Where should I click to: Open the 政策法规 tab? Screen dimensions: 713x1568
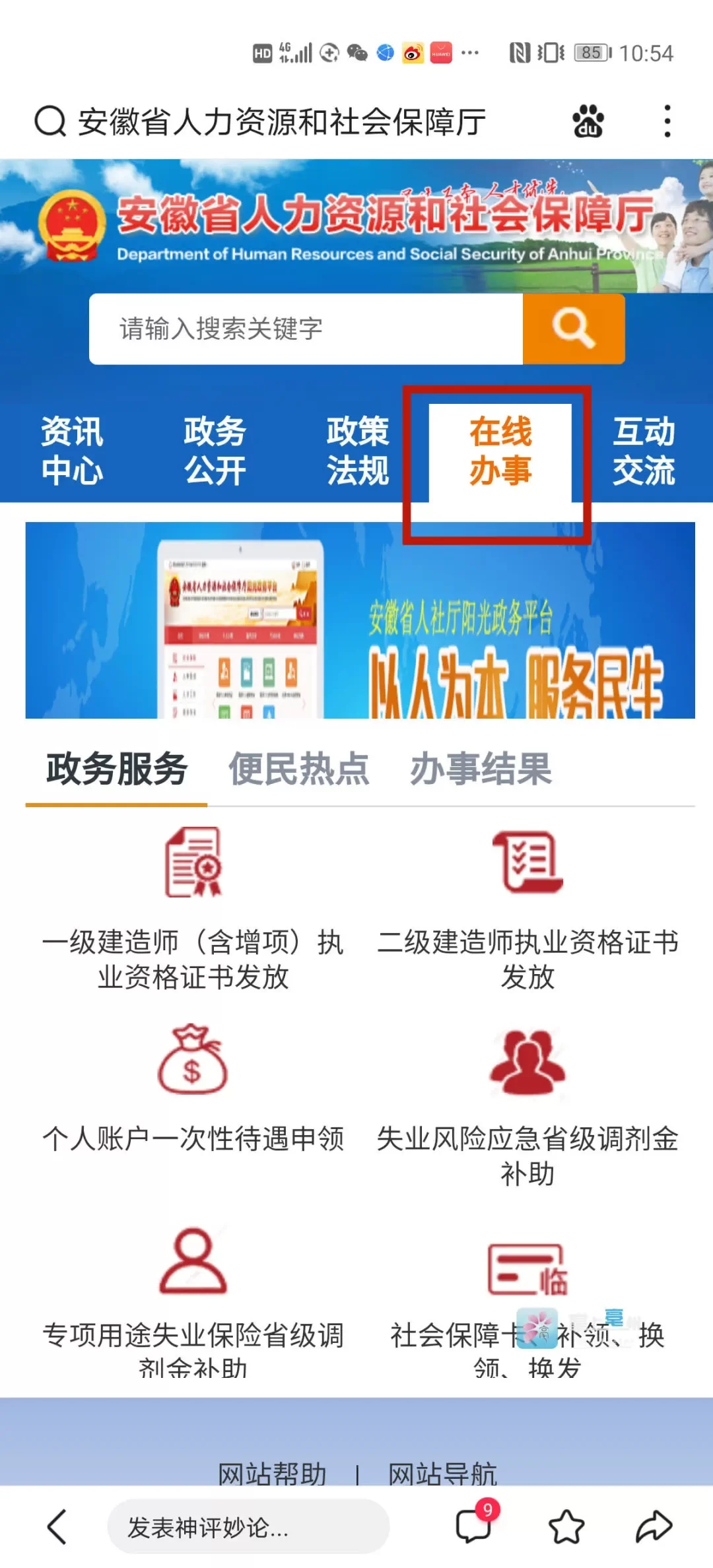pyautogui.click(x=357, y=451)
